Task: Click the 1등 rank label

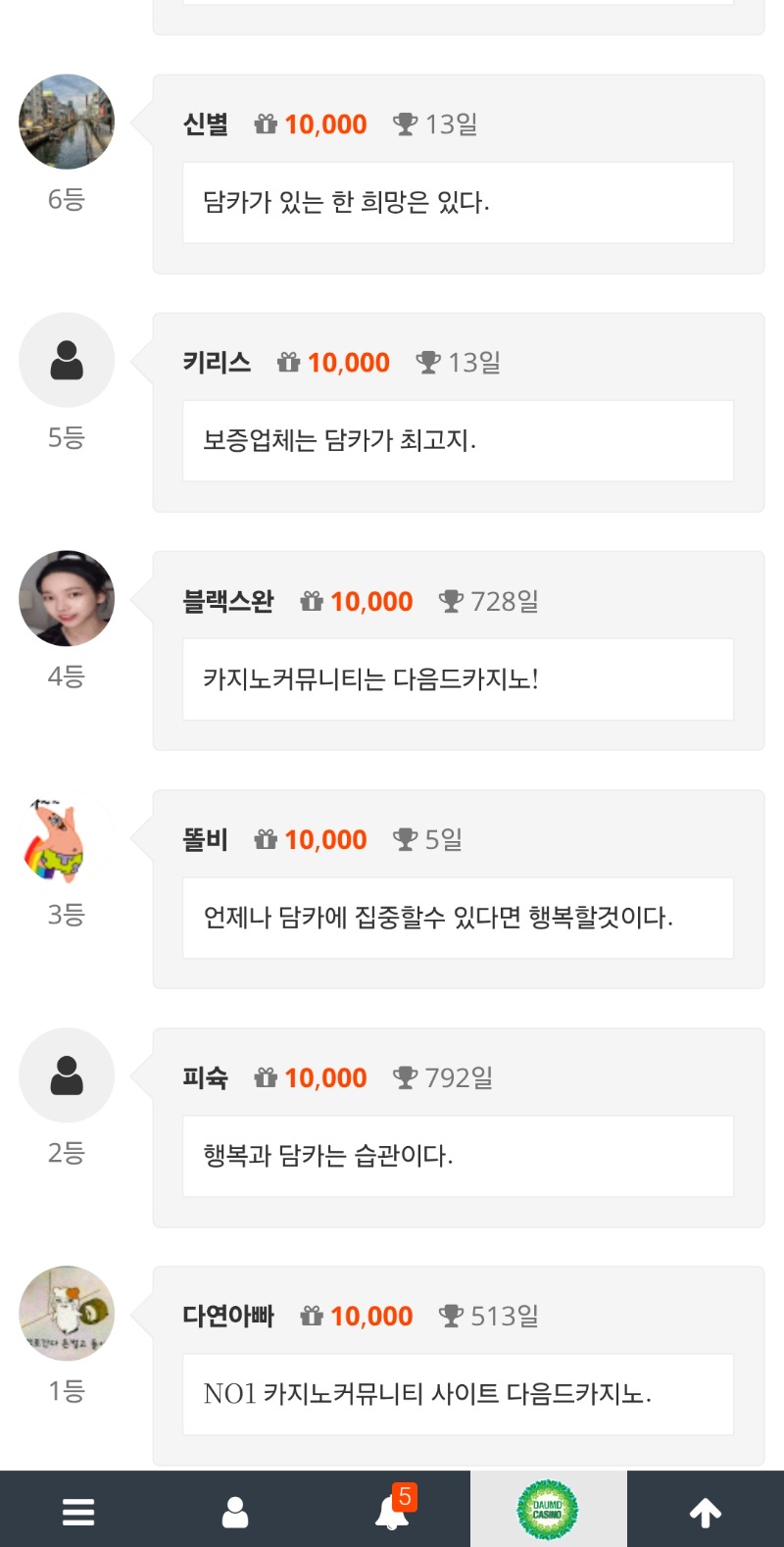Action: click(66, 1389)
